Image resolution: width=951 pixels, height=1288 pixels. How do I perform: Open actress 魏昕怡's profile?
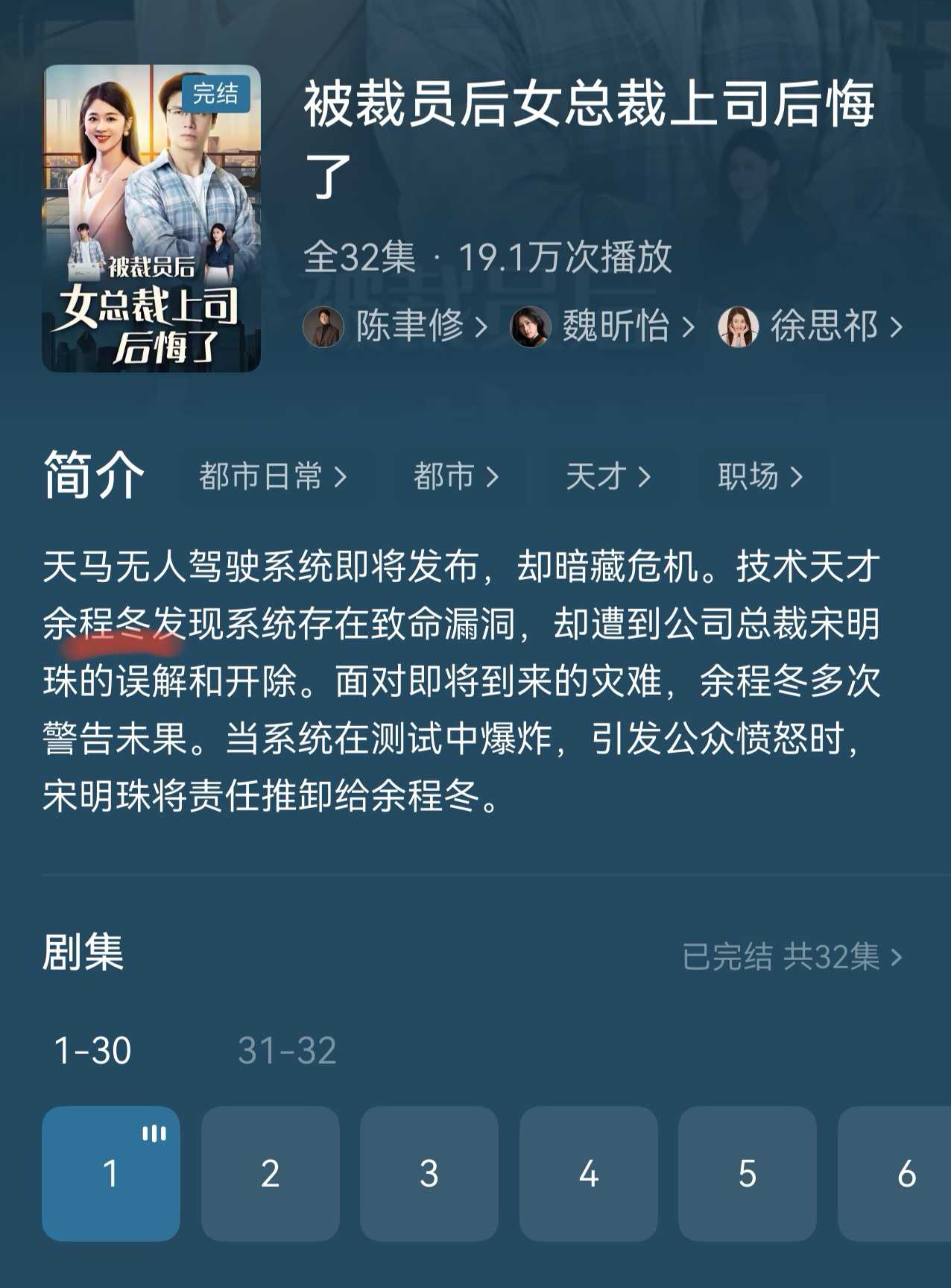602,326
